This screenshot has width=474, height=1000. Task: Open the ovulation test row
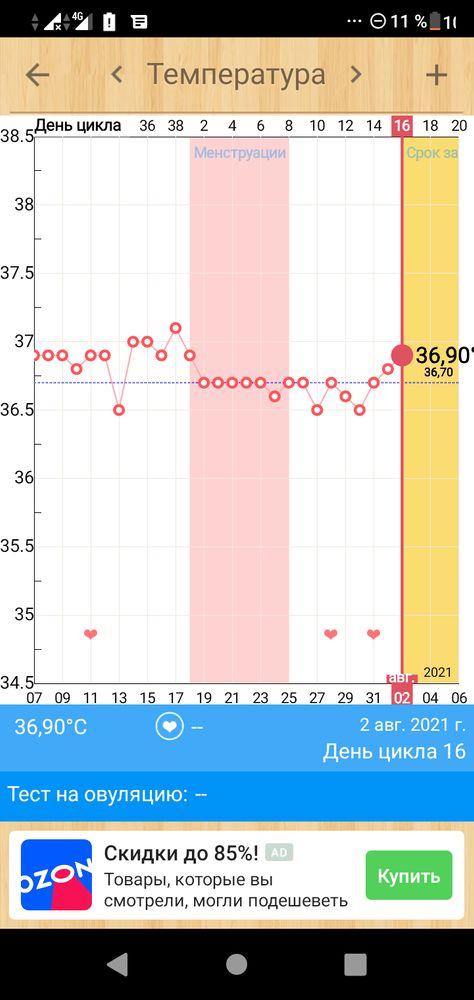pos(237,795)
